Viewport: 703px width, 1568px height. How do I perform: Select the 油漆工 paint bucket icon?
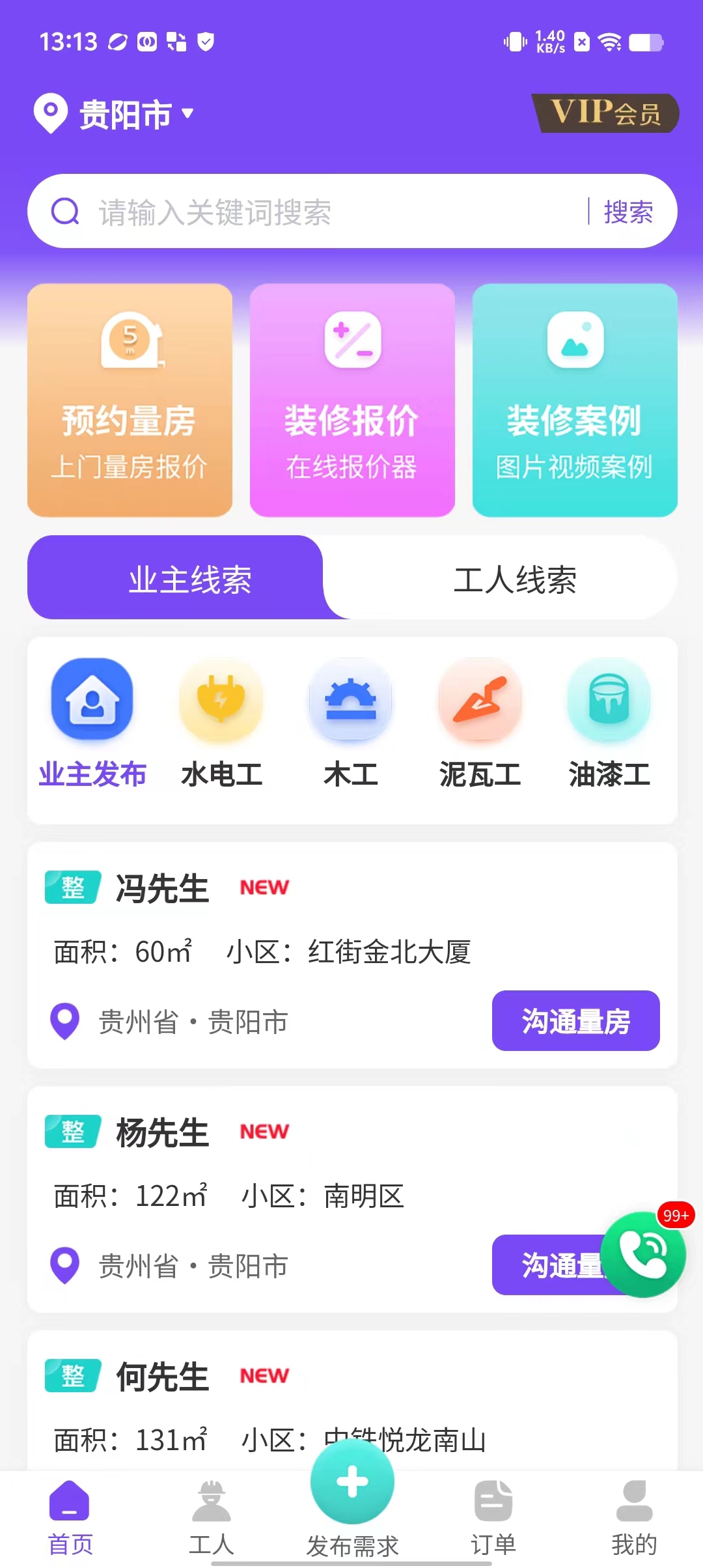coord(609,700)
